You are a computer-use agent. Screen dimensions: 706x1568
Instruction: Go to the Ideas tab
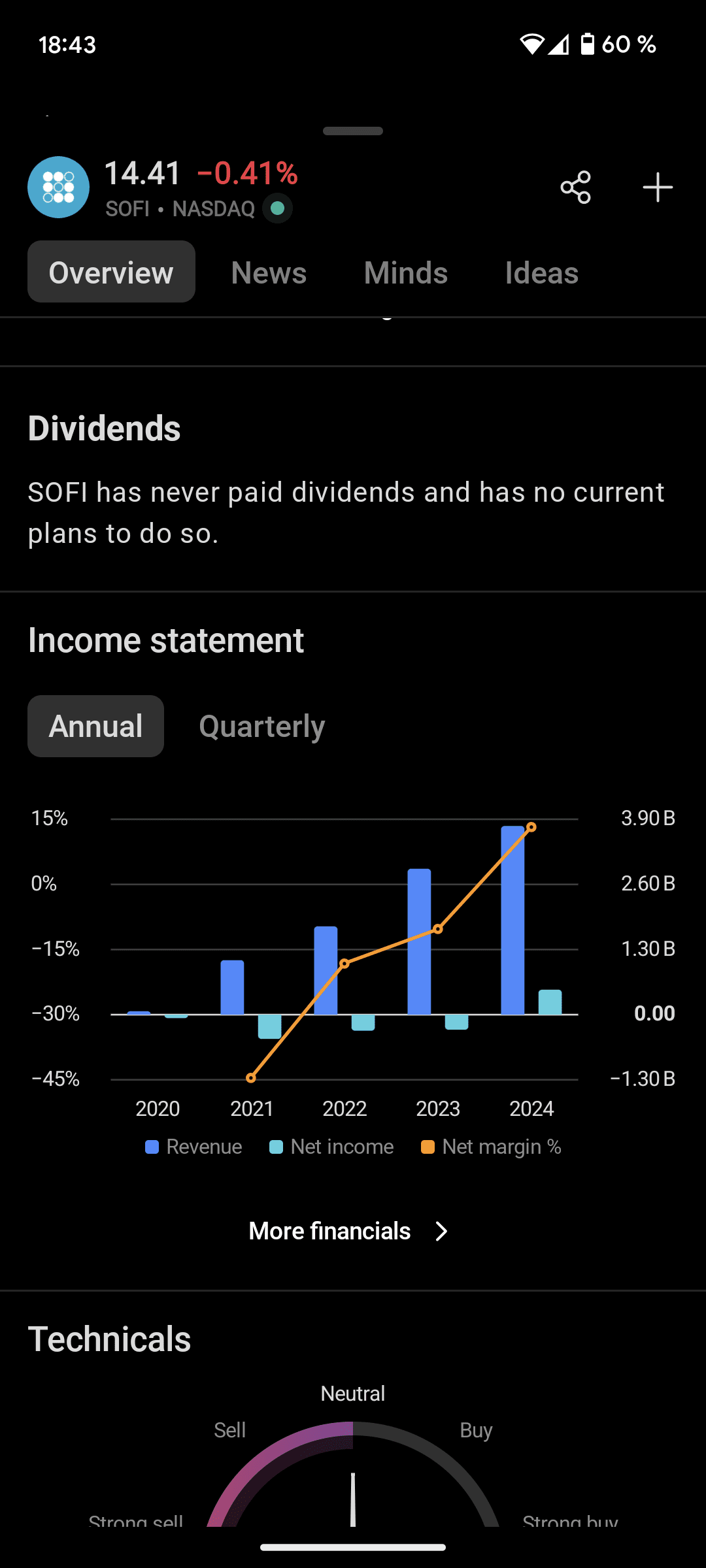(x=541, y=272)
